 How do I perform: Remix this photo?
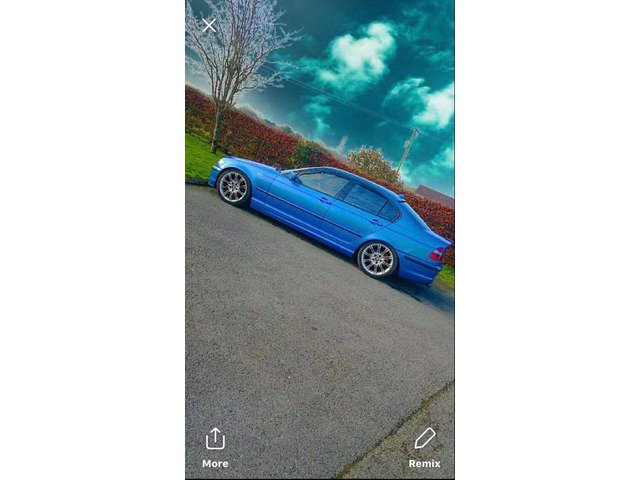[x=424, y=446]
